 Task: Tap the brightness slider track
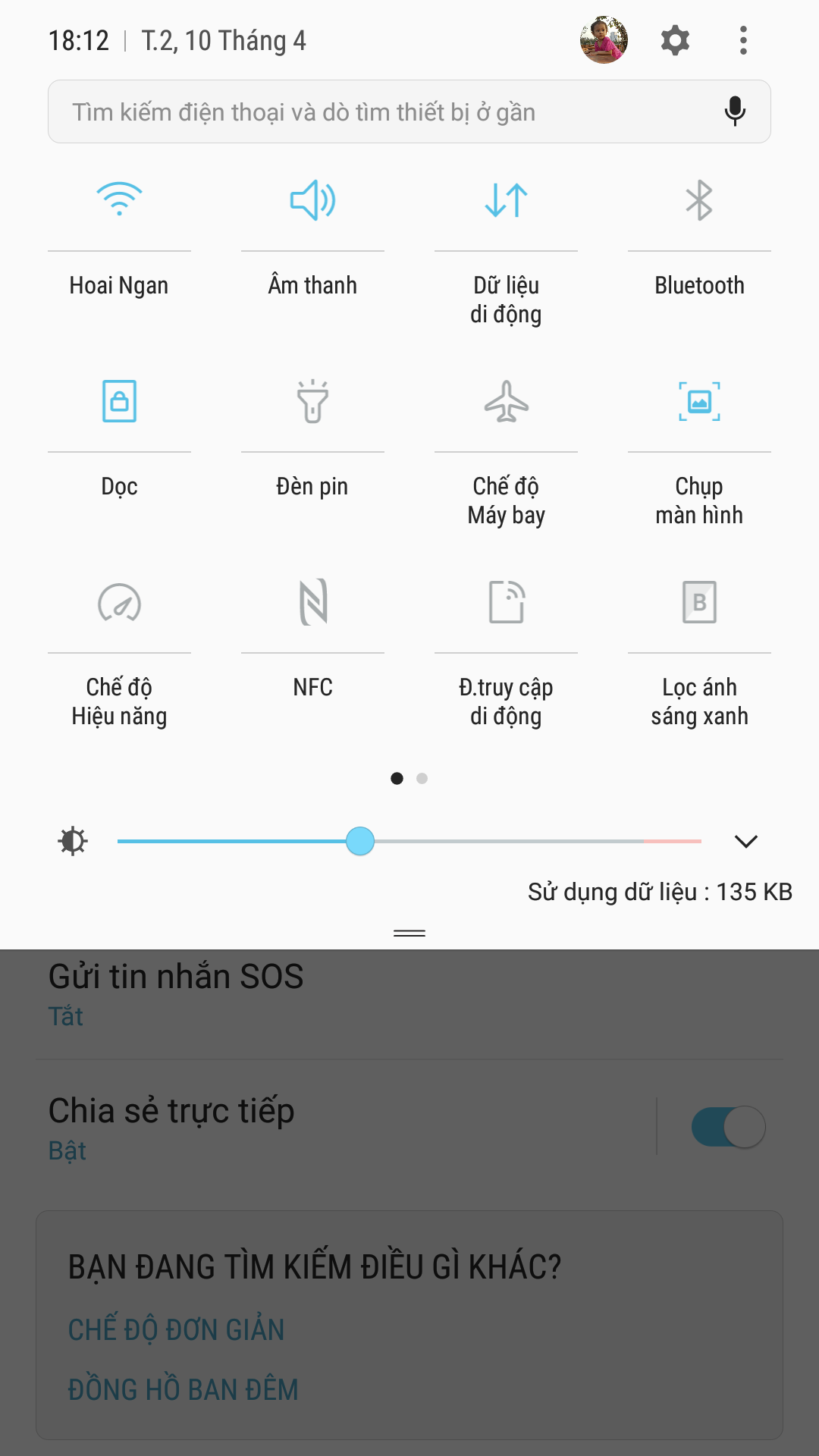pos(409,841)
